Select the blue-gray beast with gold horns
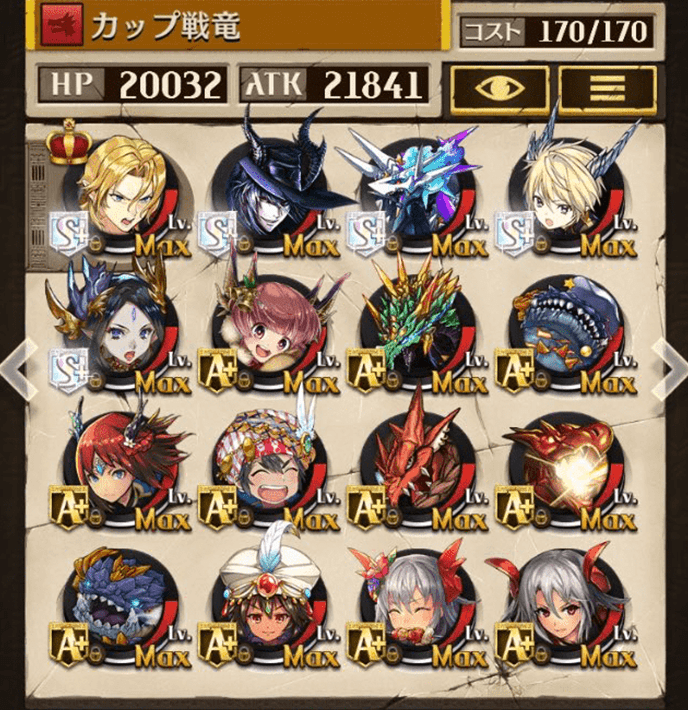This screenshot has height=710, width=688. (x=118, y=600)
